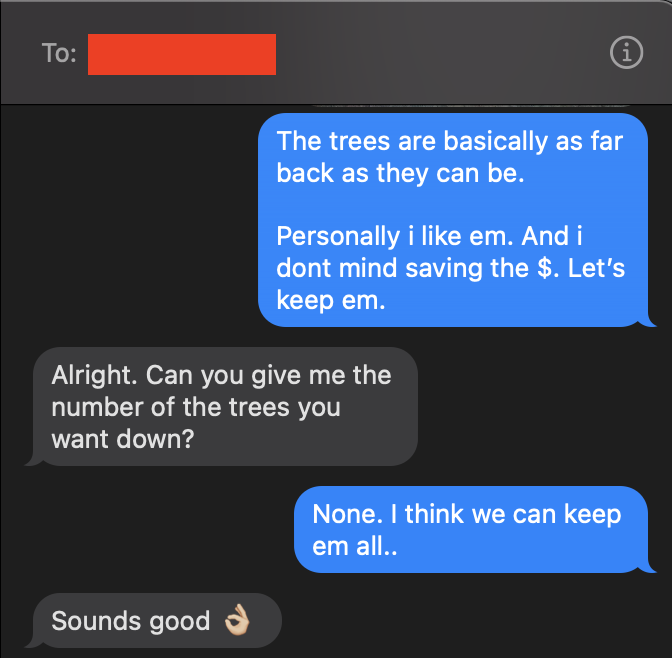
Task: Select the To: recipient field
Action: tap(182, 54)
